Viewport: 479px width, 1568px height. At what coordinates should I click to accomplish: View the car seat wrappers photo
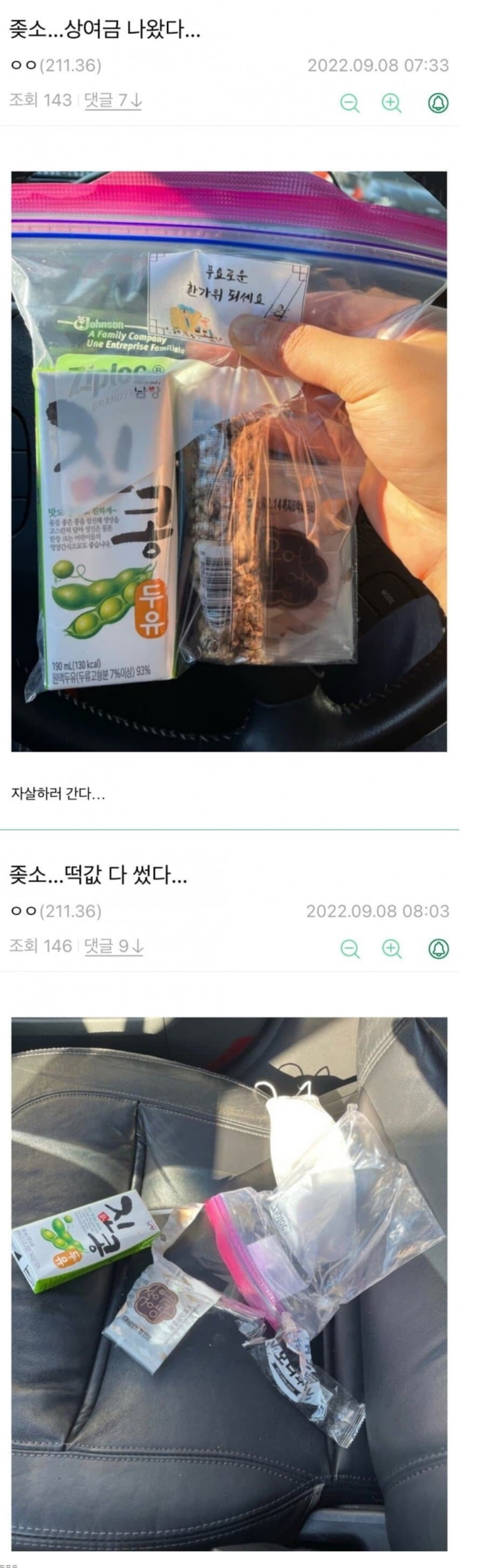(229, 1280)
